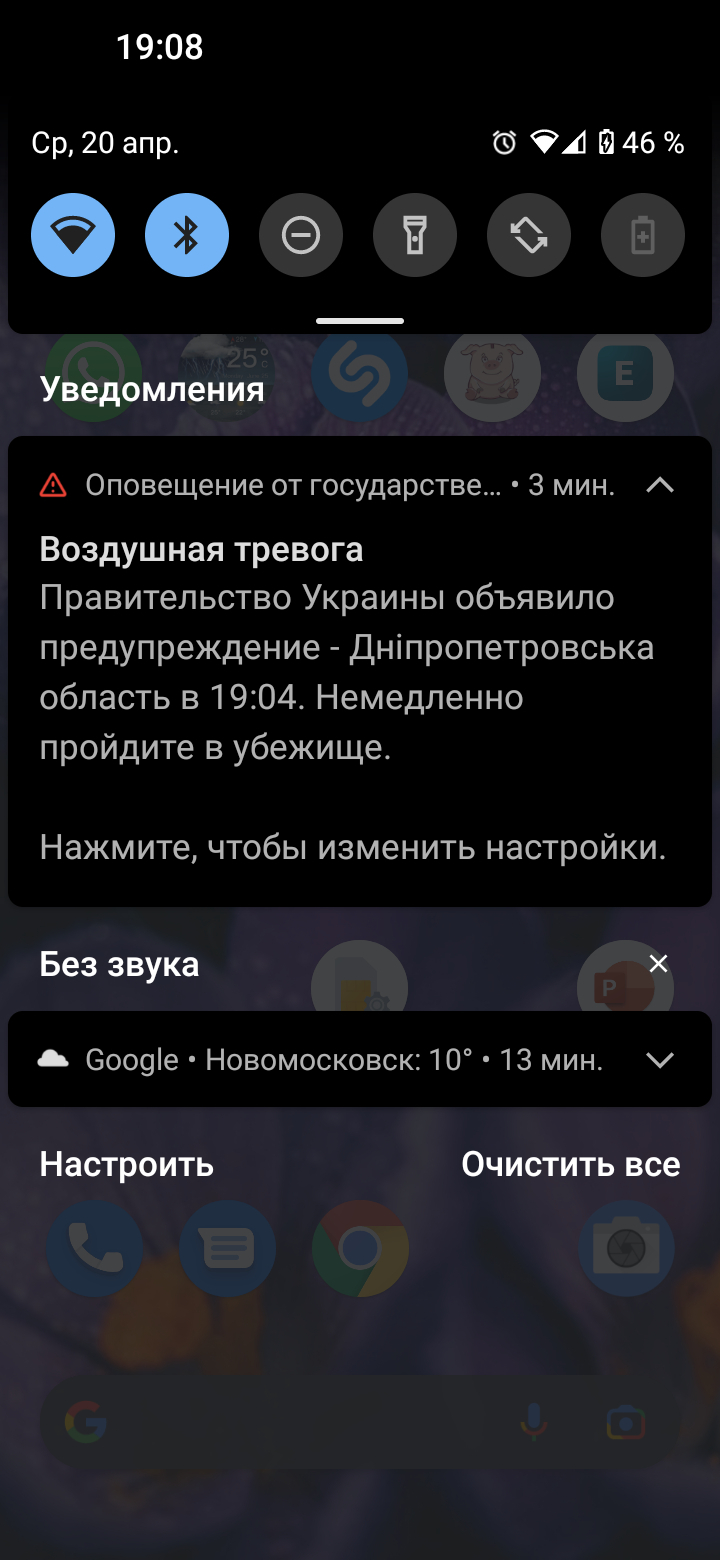Disable the Bluetooth quick tile
The image size is (720, 1560).
(187, 236)
